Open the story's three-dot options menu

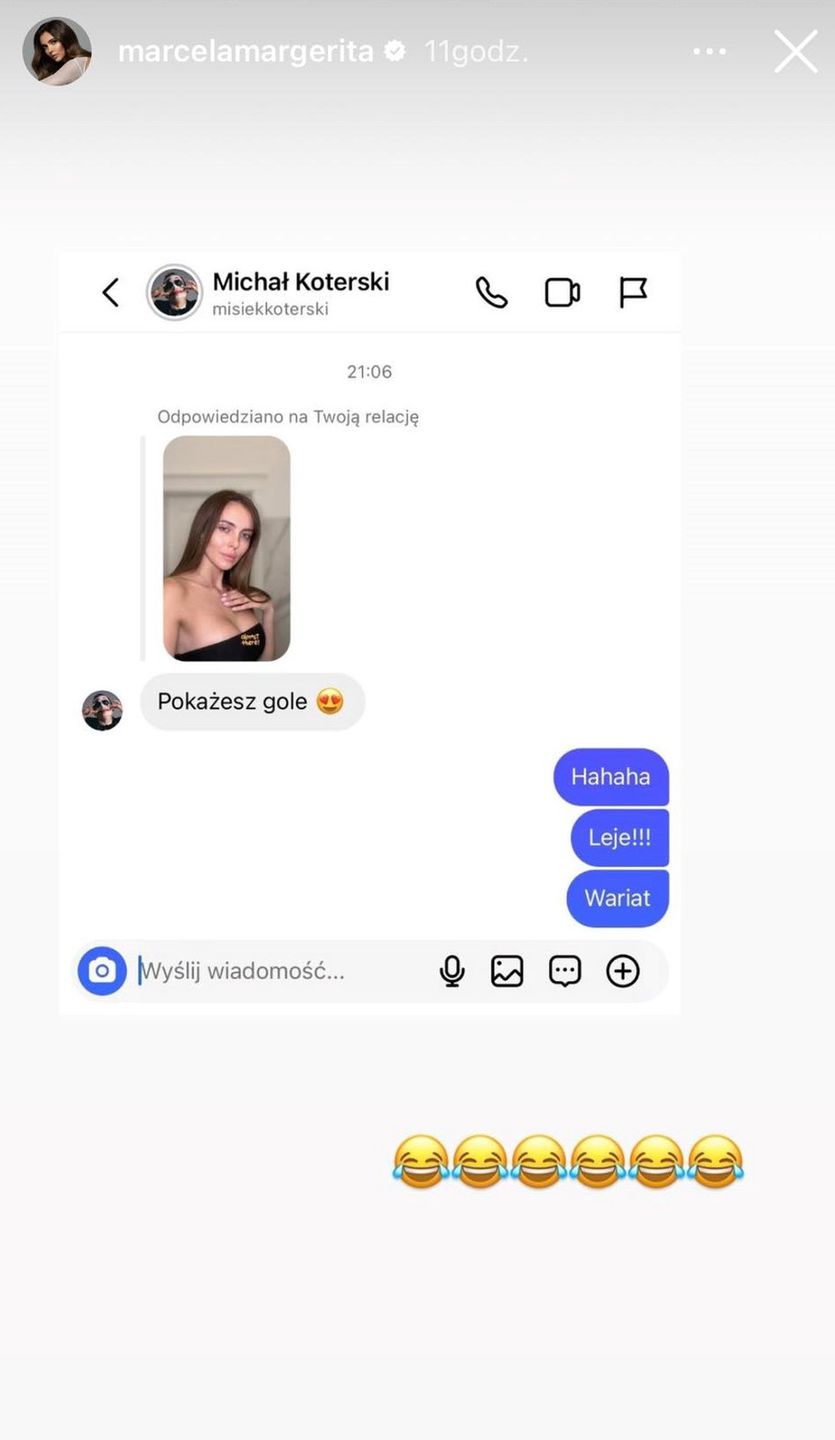point(710,52)
